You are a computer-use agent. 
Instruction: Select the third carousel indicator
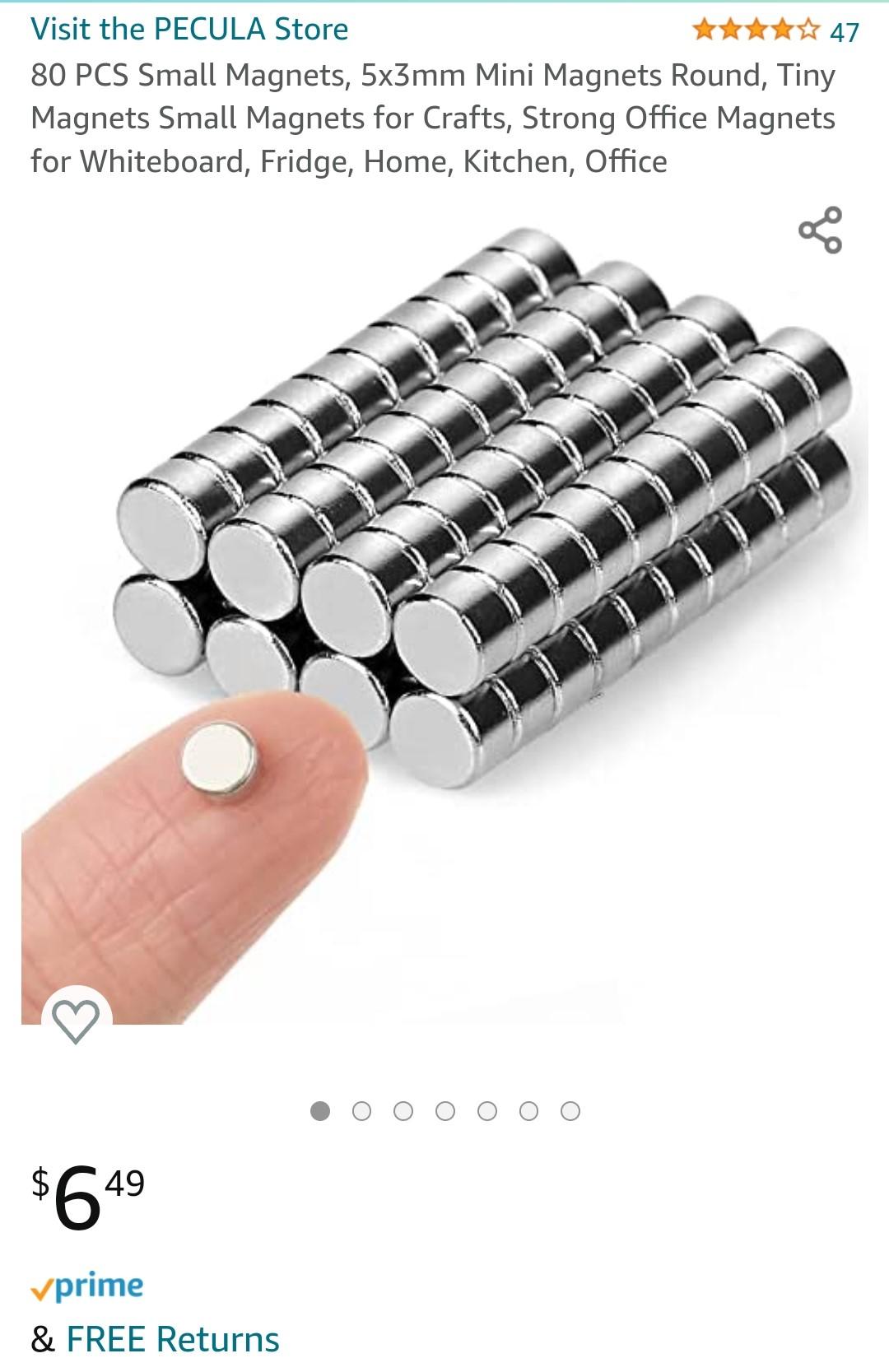tap(403, 1109)
